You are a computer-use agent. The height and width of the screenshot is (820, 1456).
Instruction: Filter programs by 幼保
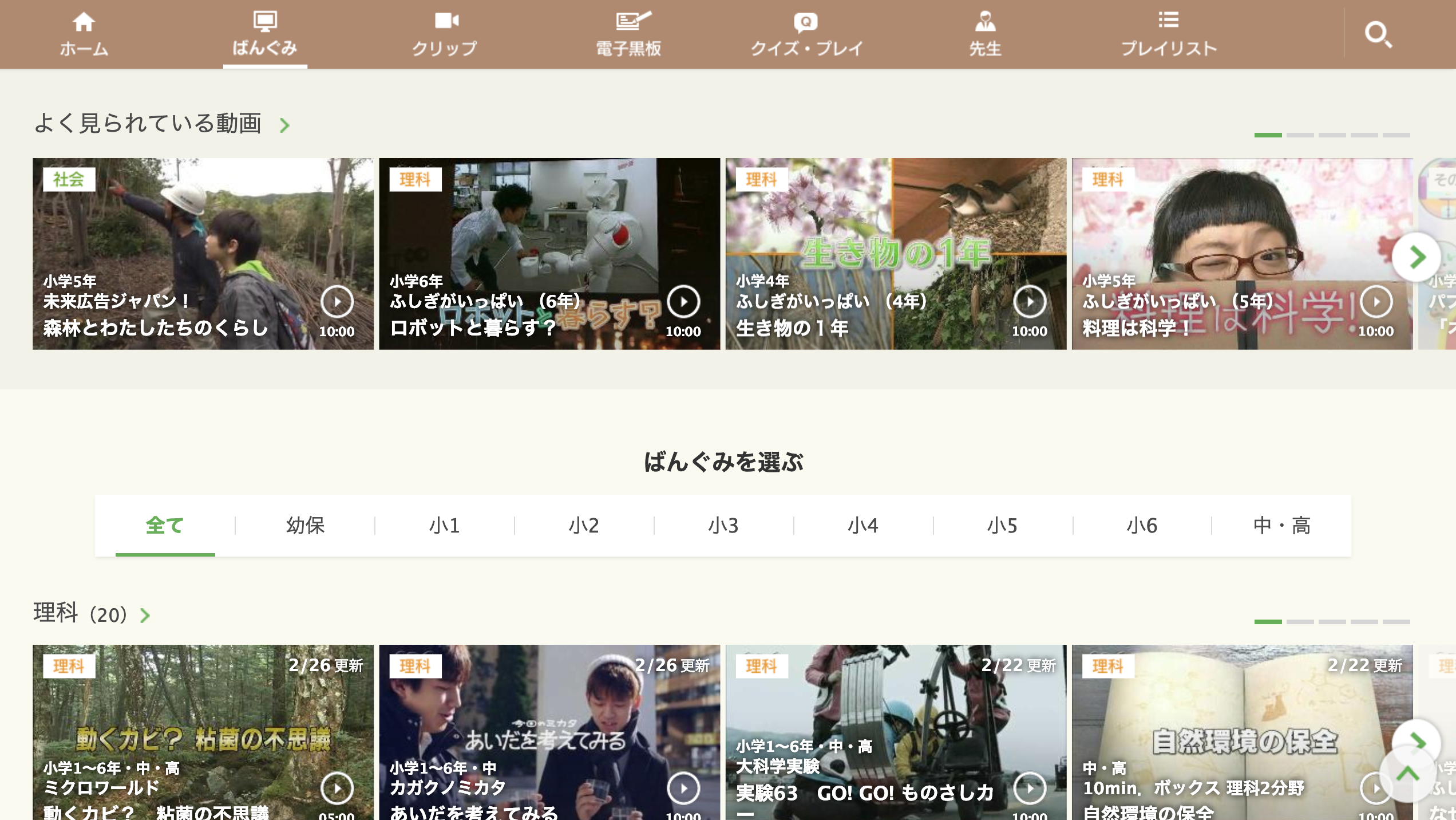coord(305,525)
